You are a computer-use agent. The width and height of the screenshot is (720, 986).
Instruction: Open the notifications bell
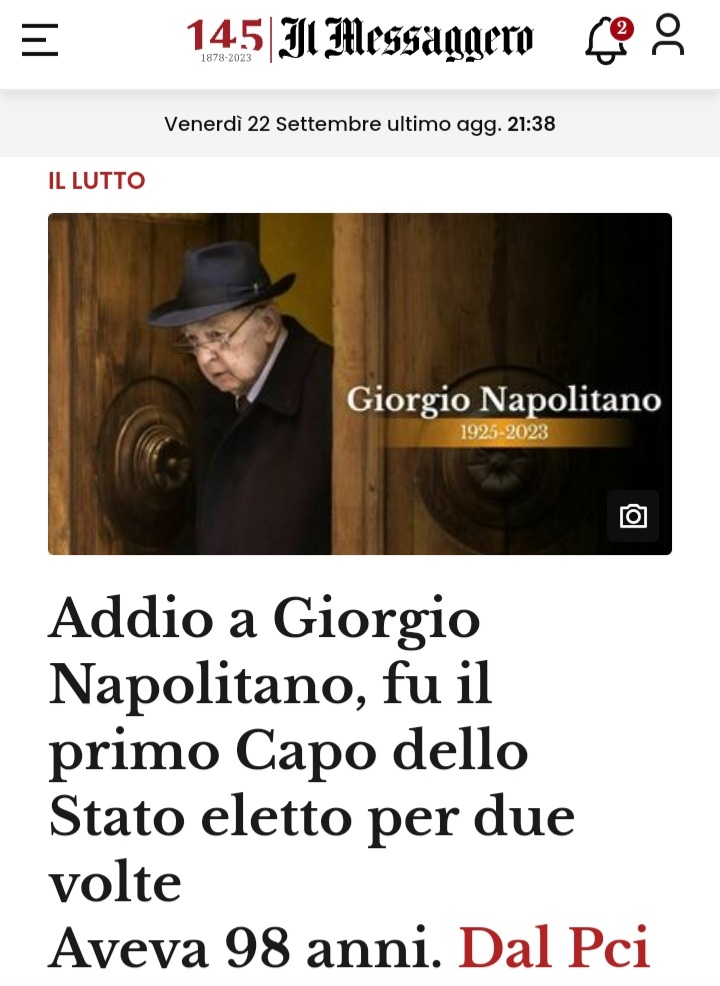[x=606, y=40]
